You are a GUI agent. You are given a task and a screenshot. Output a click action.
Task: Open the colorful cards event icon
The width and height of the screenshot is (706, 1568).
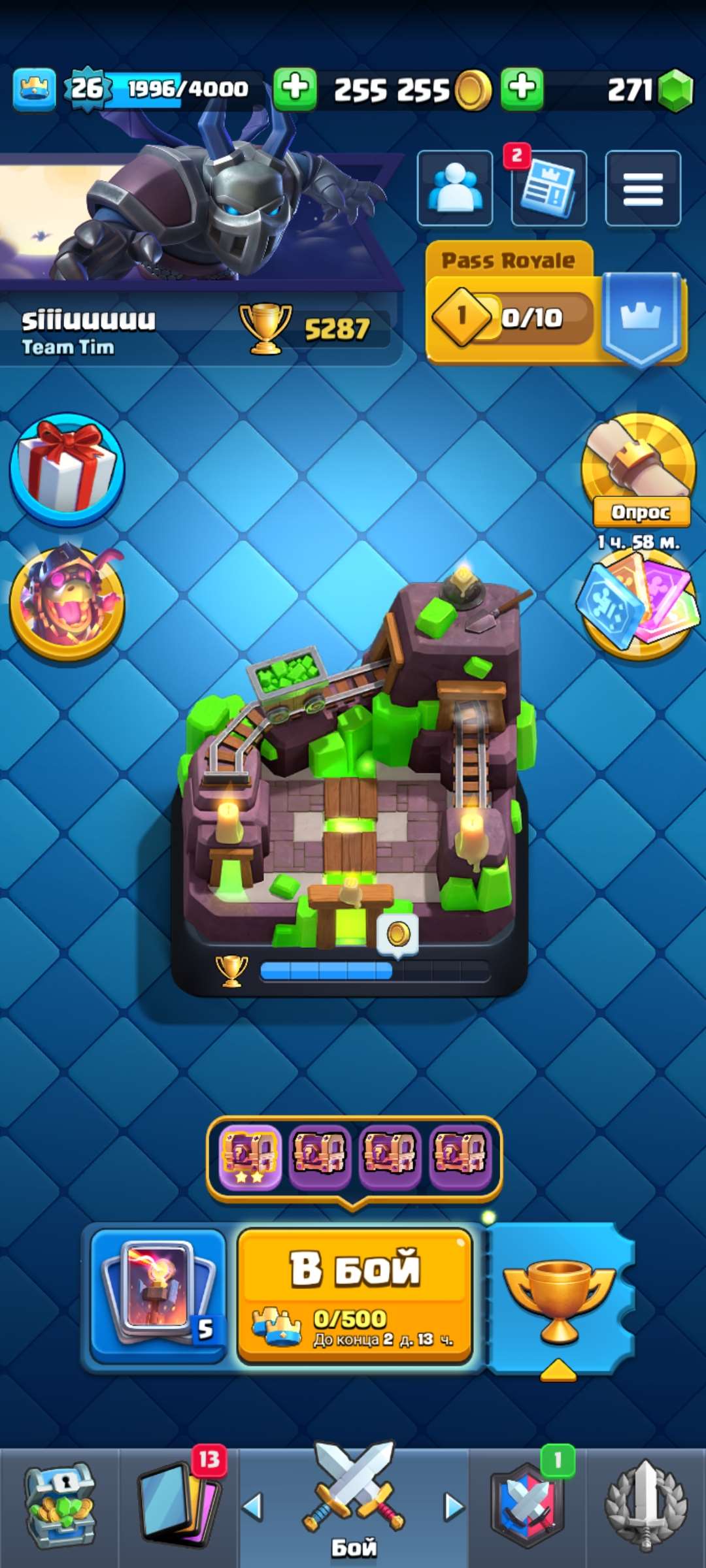(638, 605)
